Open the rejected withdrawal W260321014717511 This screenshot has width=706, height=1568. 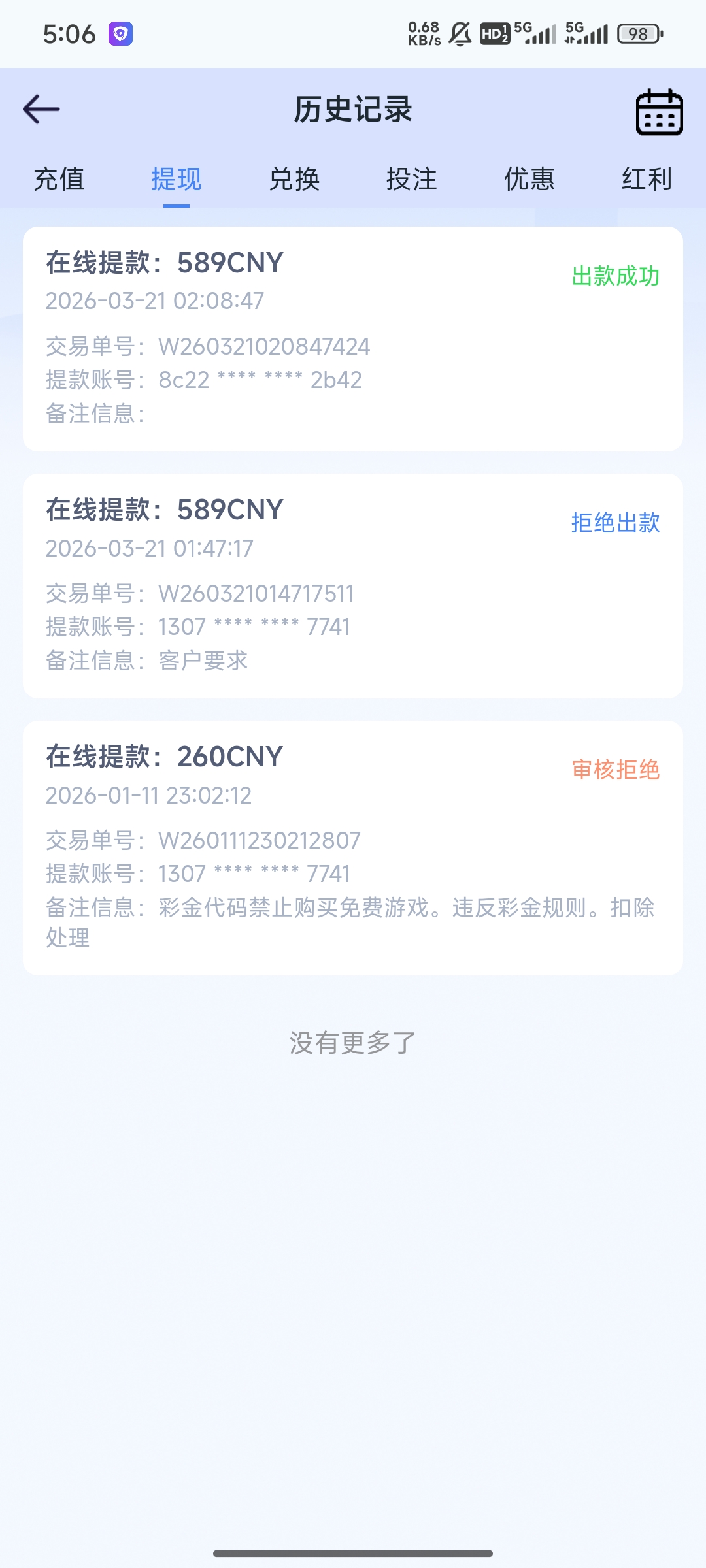pos(353,585)
